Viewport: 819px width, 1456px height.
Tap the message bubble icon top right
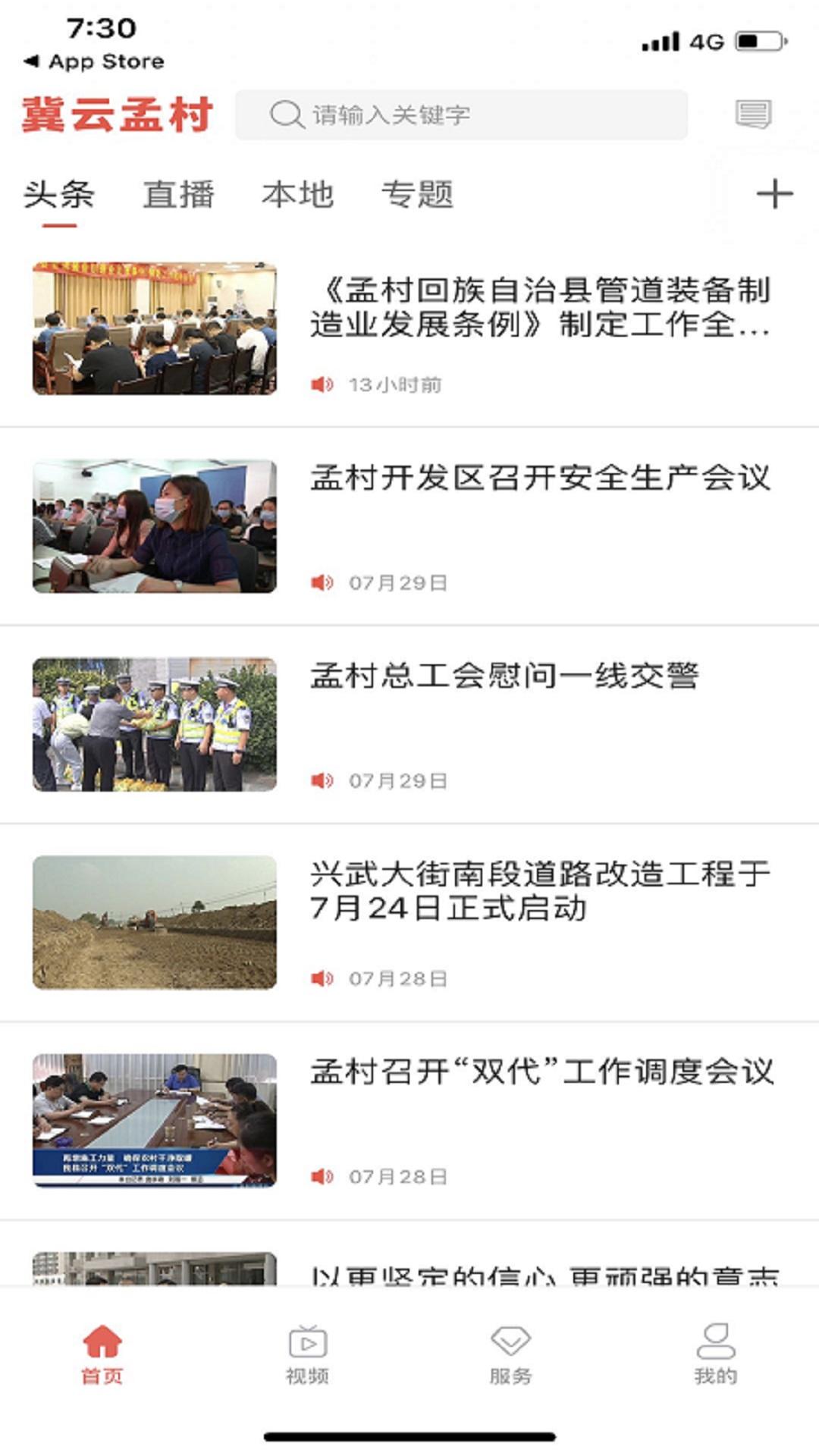coord(755,115)
